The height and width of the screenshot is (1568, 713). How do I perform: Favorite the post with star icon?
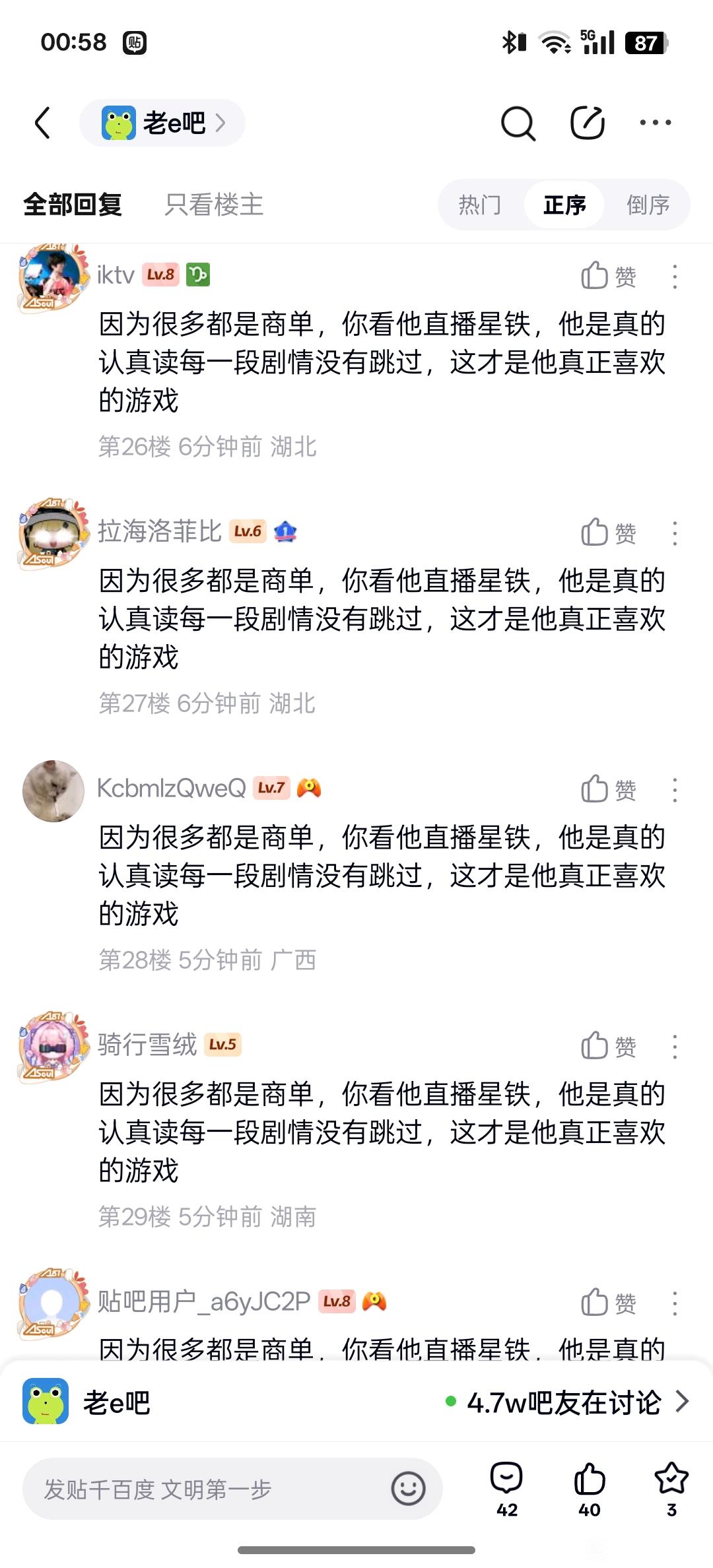point(671,1488)
